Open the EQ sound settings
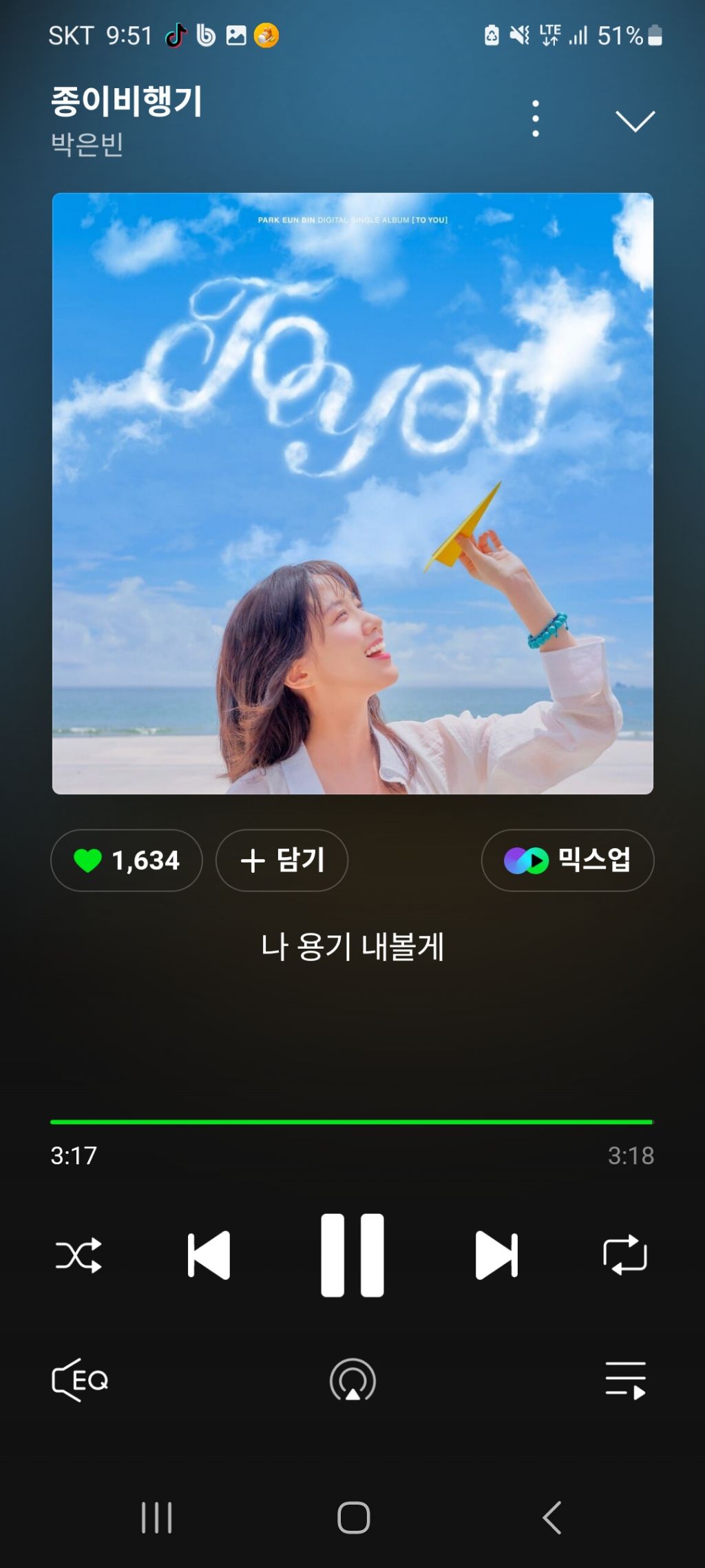This screenshot has height=1568, width=705. [x=80, y=1380]
